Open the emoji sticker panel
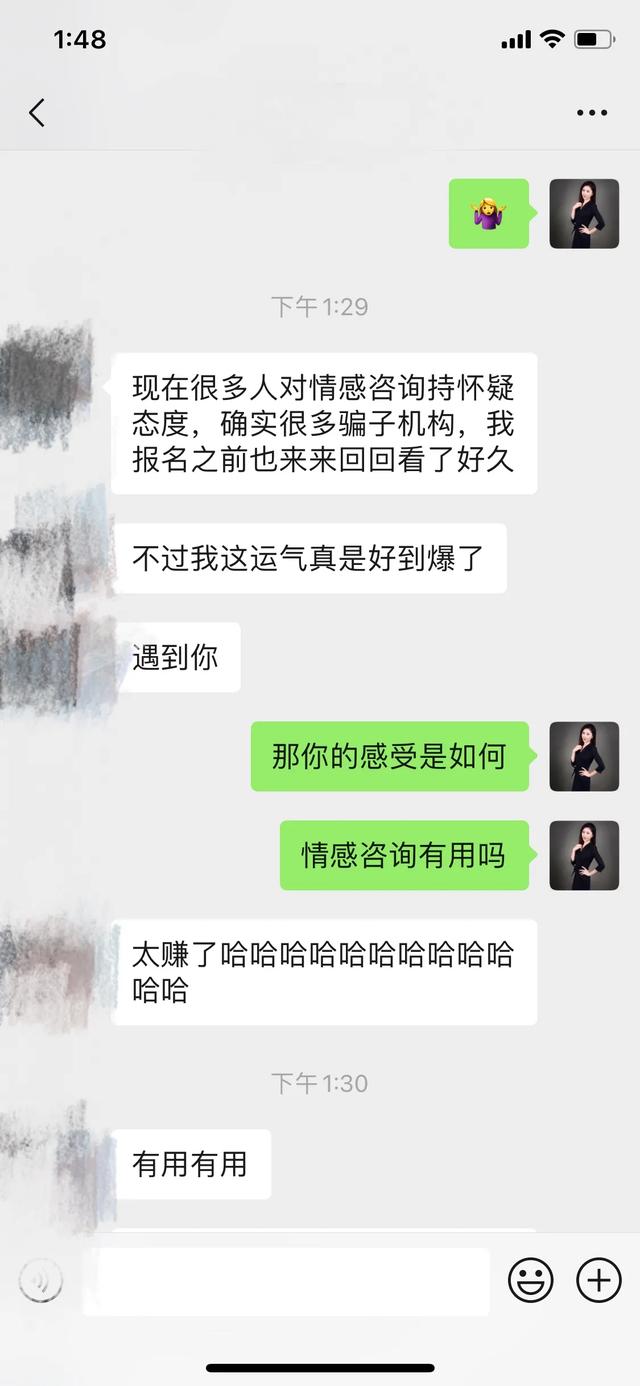Screen dimensions: 640x1386 (x=531, y=1280)
